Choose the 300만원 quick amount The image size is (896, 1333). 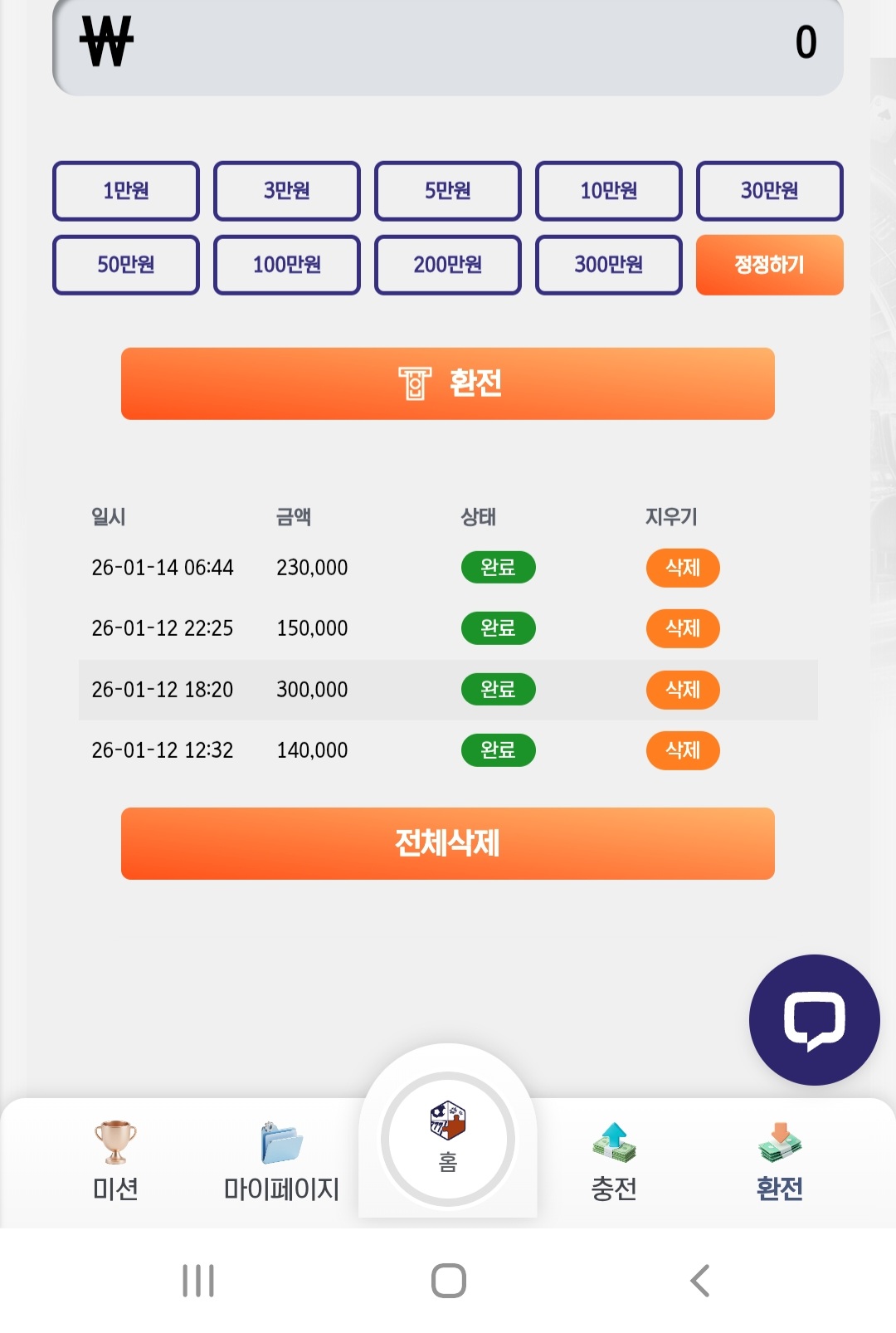coord(609,265)
